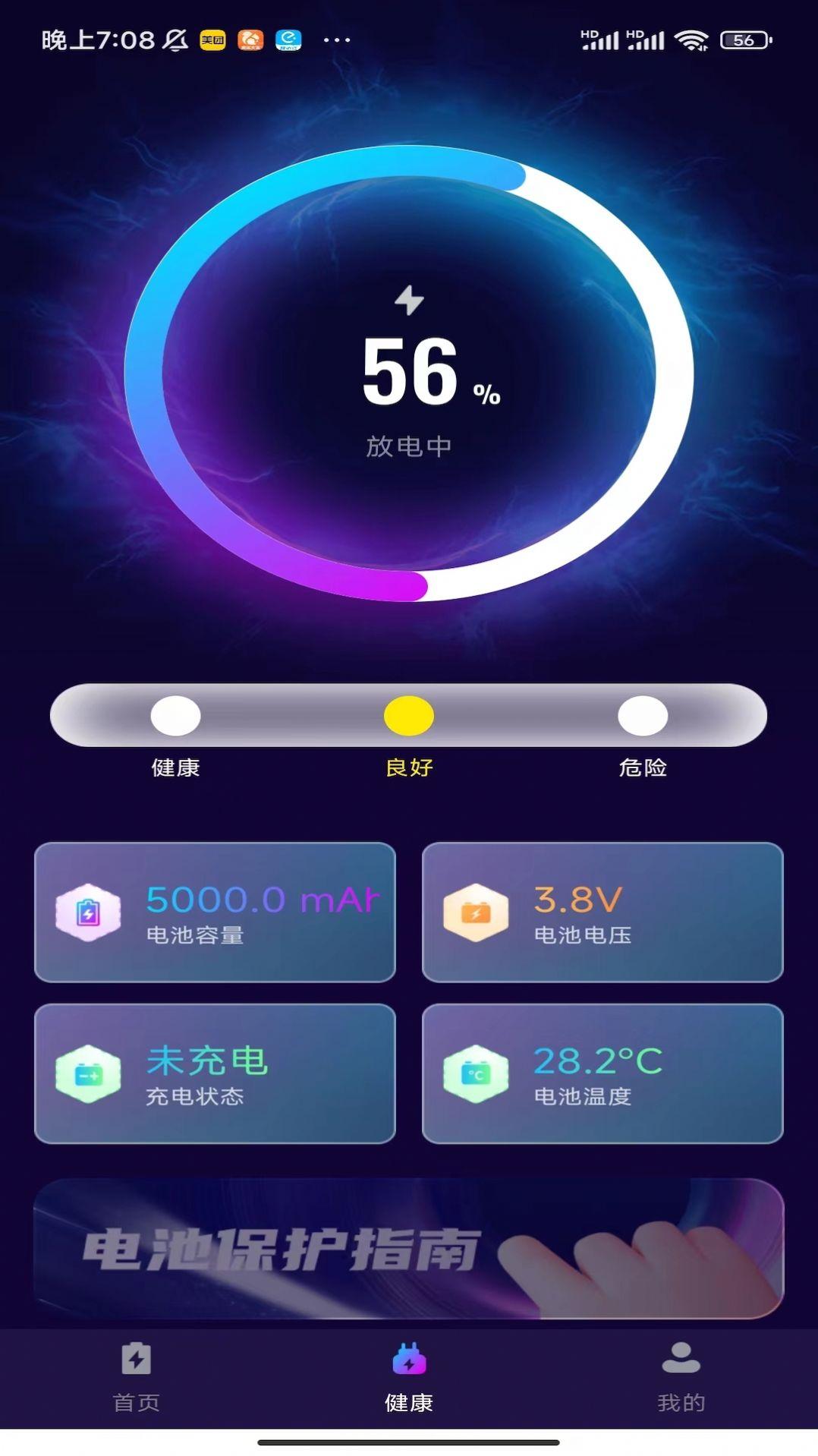This screenshot has height=1456, width=818.
Task: Open the 电池电压 voltage card
Action: [x=603, y=912]
